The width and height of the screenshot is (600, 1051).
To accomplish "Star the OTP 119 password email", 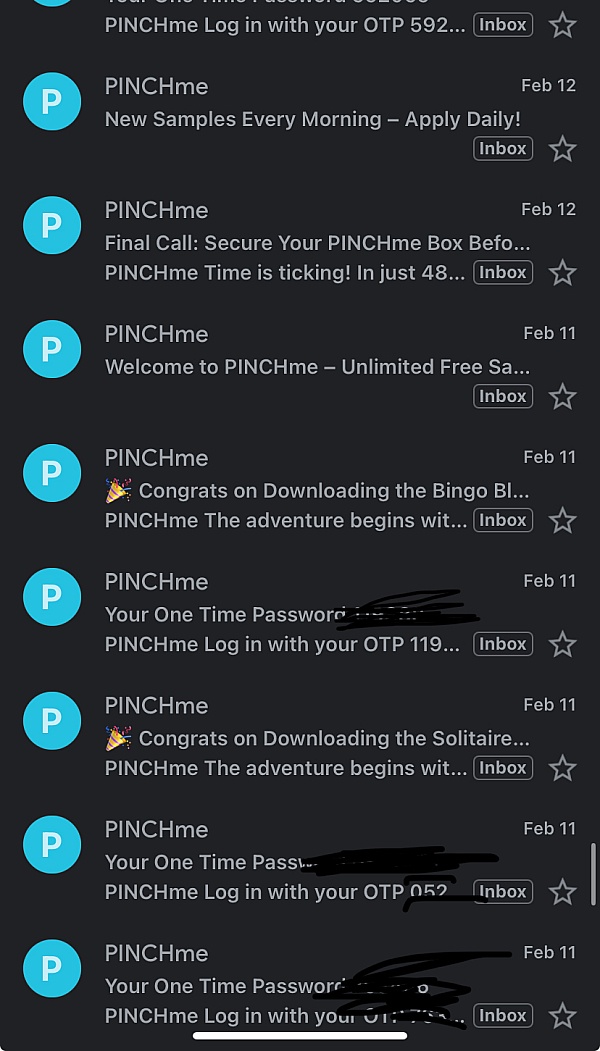I will point(562,645).
